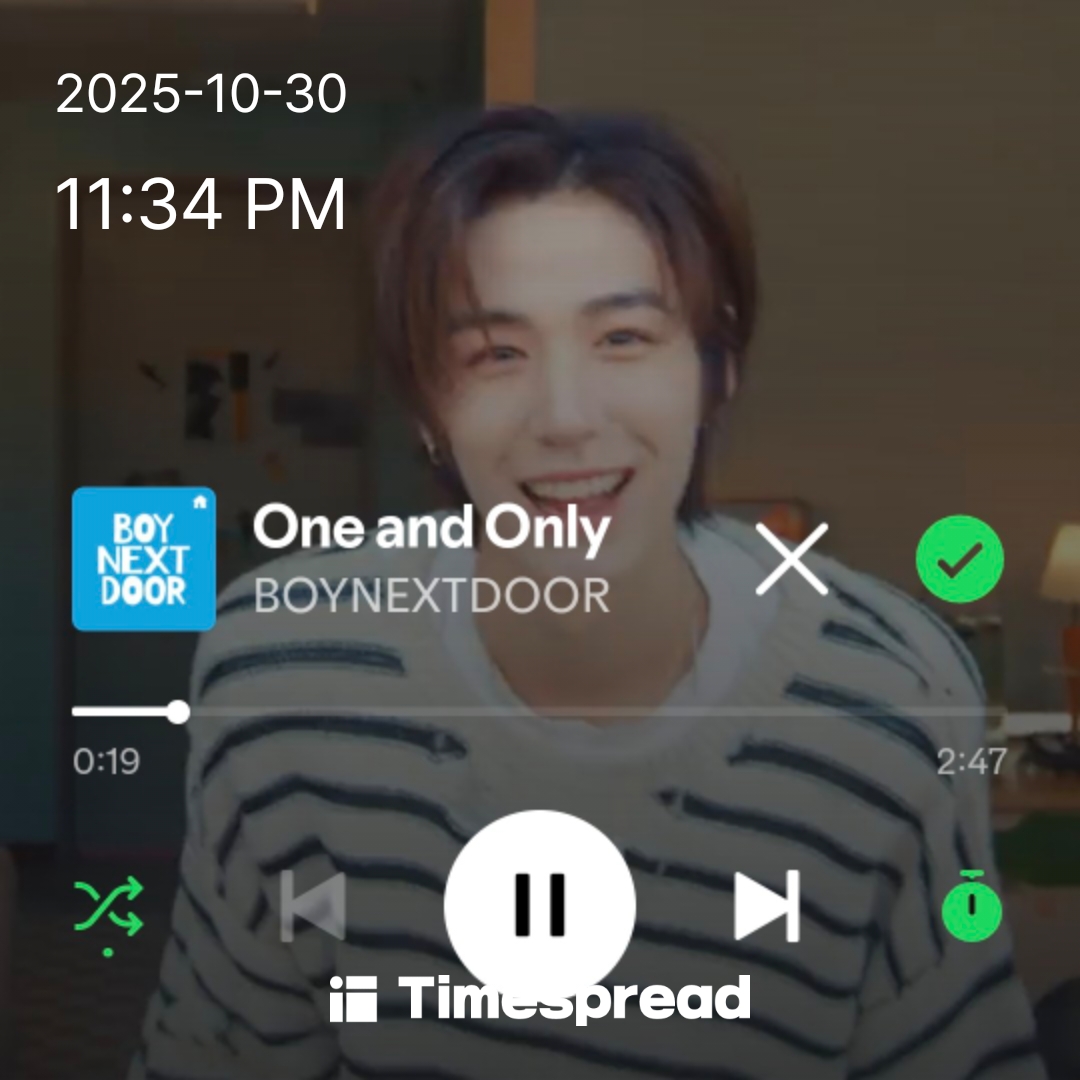Screen dimensions: 1080x1080
Task: Tap the playback progress bar
Action: pyautogui.click(x=540, y=712)
